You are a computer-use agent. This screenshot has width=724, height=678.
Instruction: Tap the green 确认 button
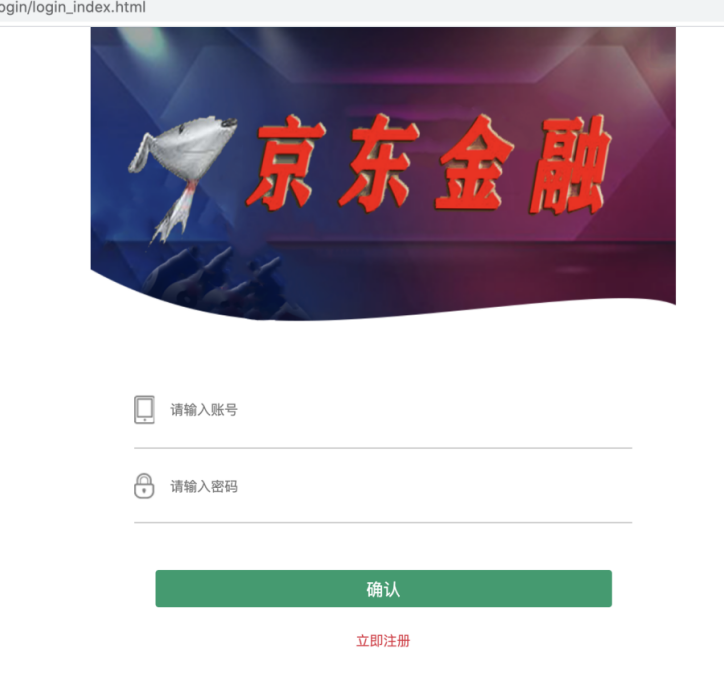tap(383, 589)
